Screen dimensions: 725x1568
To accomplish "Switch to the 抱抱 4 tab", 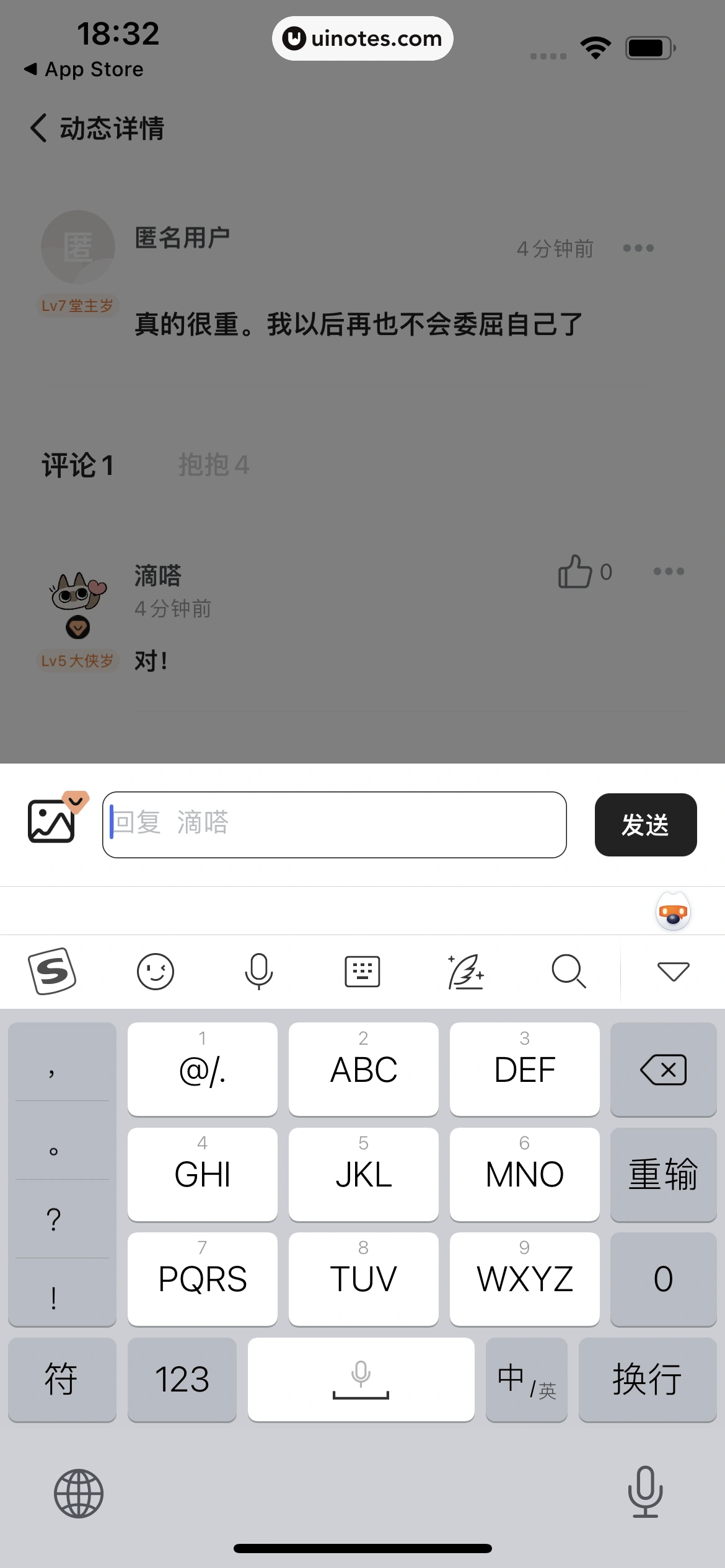I will coord(213,464).
